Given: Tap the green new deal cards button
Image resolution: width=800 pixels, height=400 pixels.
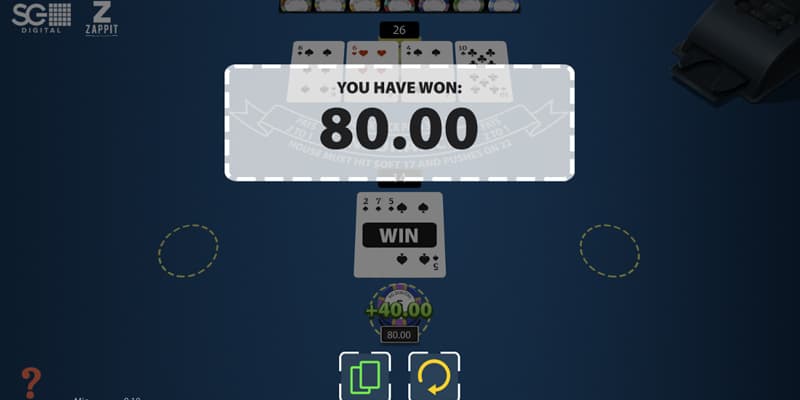Looking at the screenshot, I should pyautogui.click(x=364, y=377).
